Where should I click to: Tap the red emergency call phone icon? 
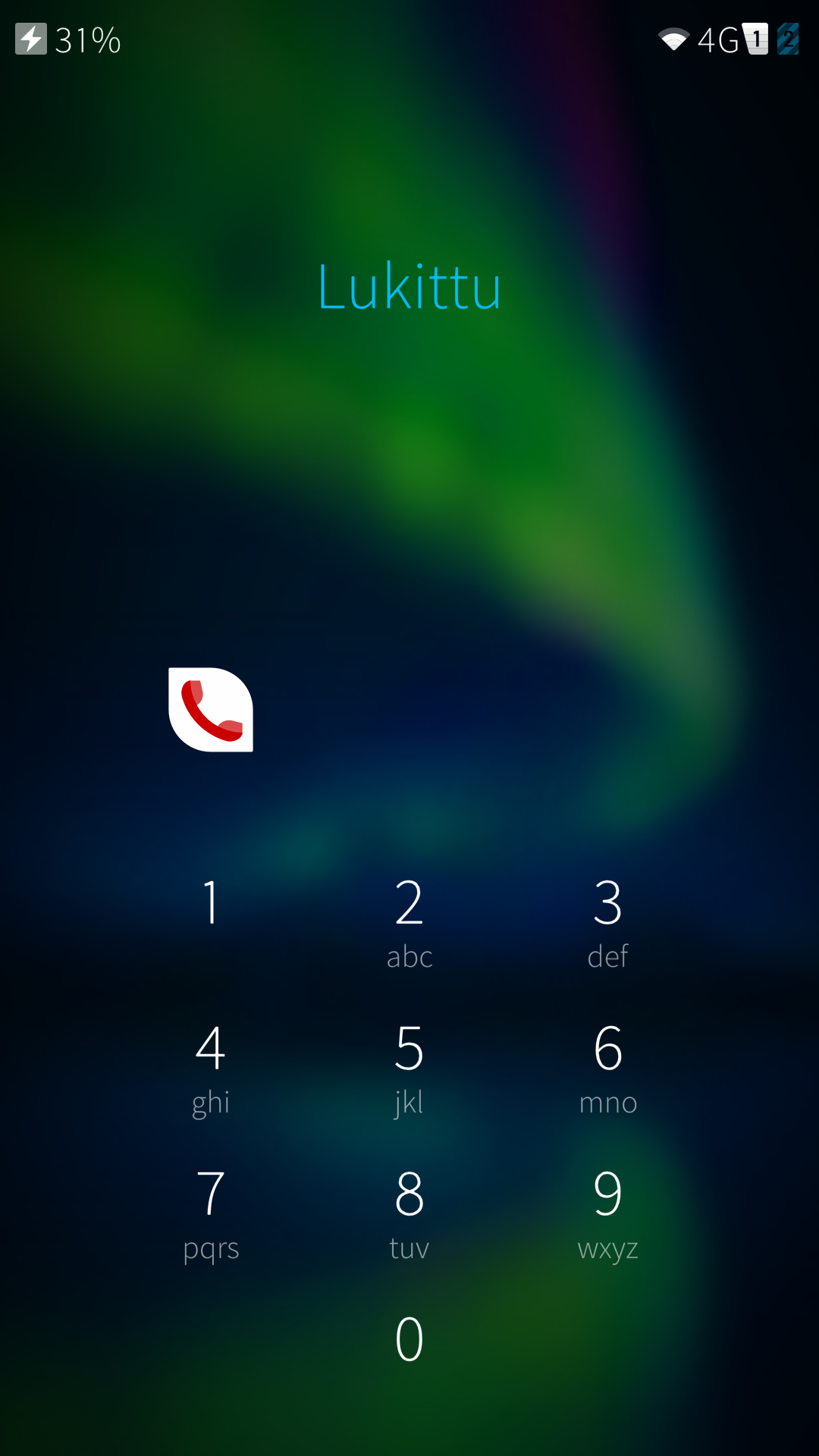click(211, 710)
